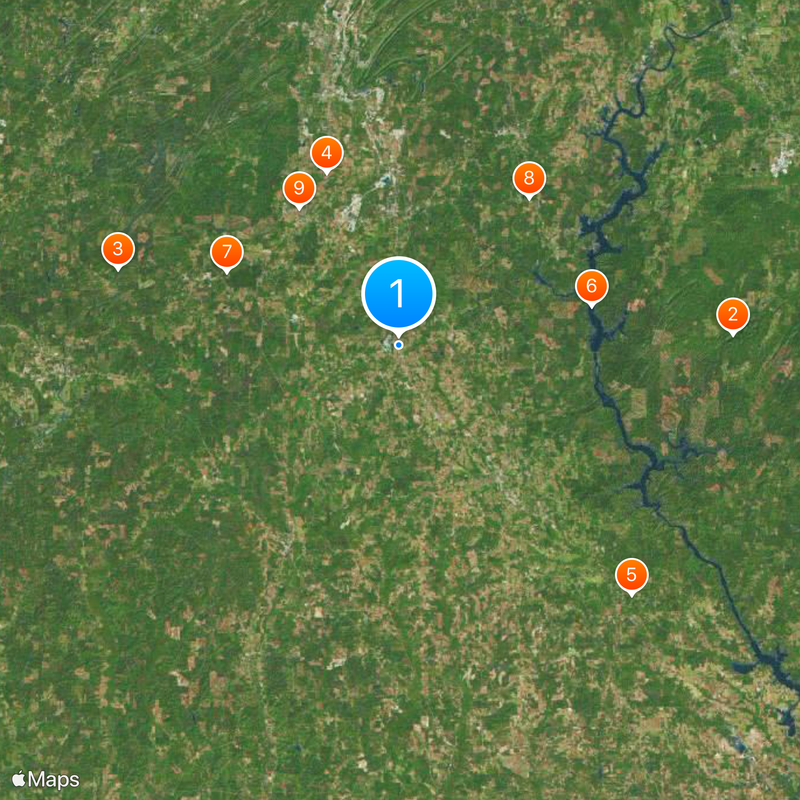The height and width of the screenshot is (800, 800).
Task: Tap map pin number 5
Action: [631, 575]
